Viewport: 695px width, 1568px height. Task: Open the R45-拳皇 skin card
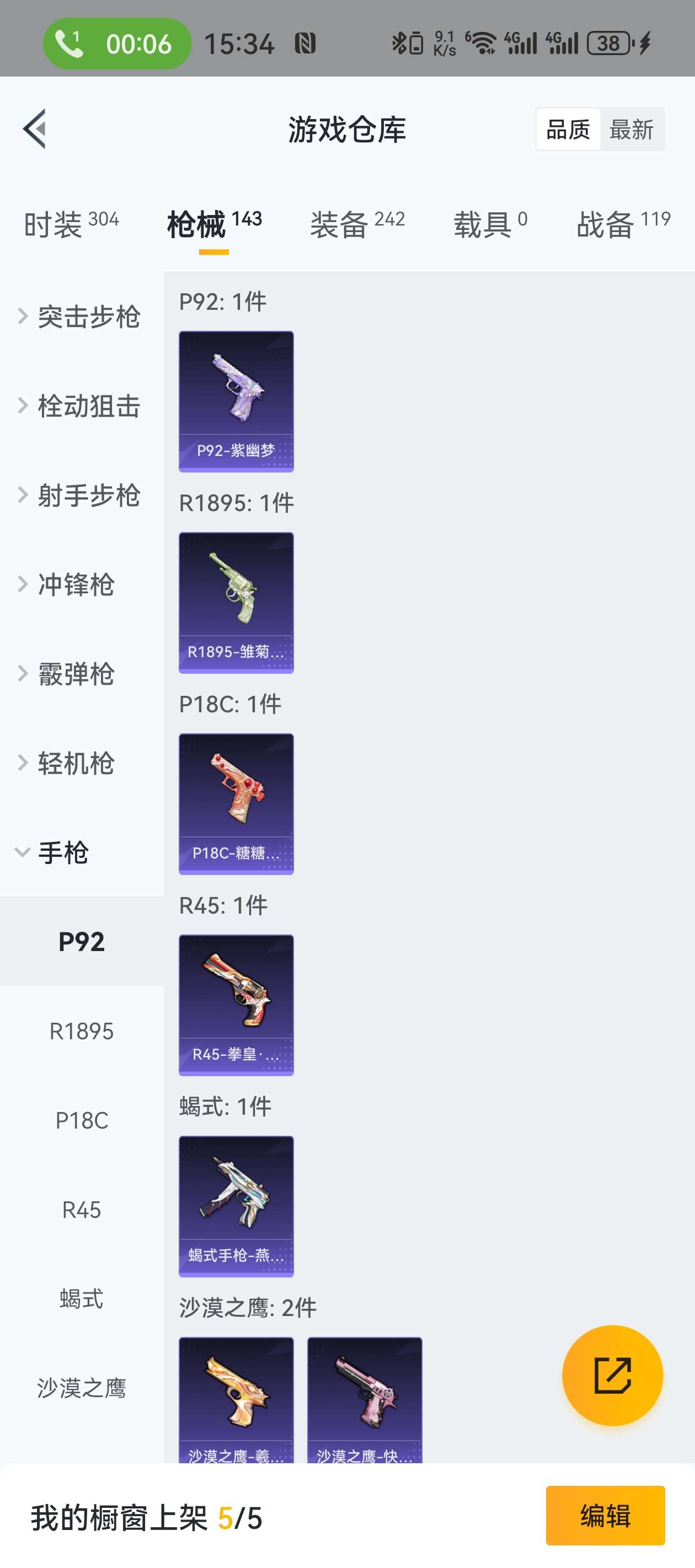(236, 1006)
